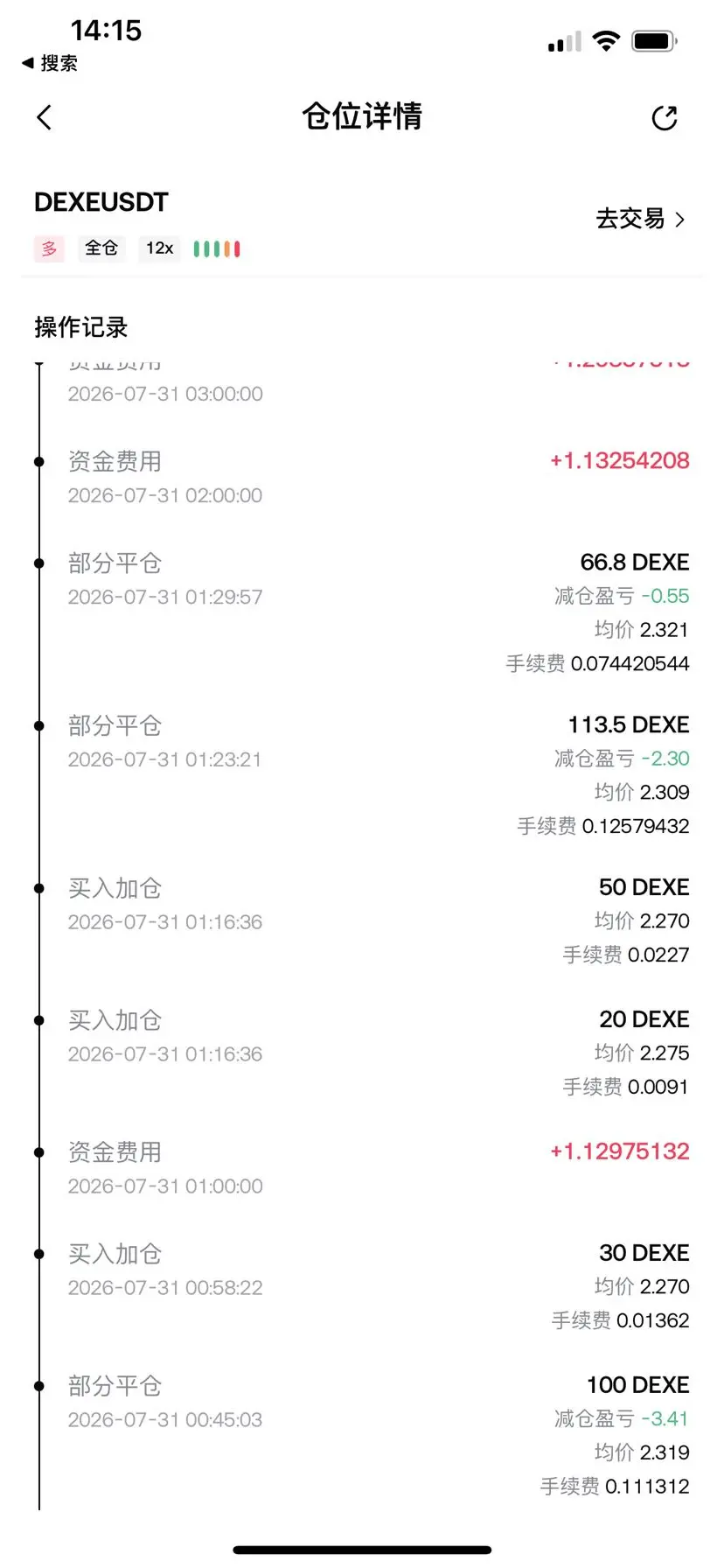Open the 去交易 link
The image size is (724, 1568).
pos(640,219)
